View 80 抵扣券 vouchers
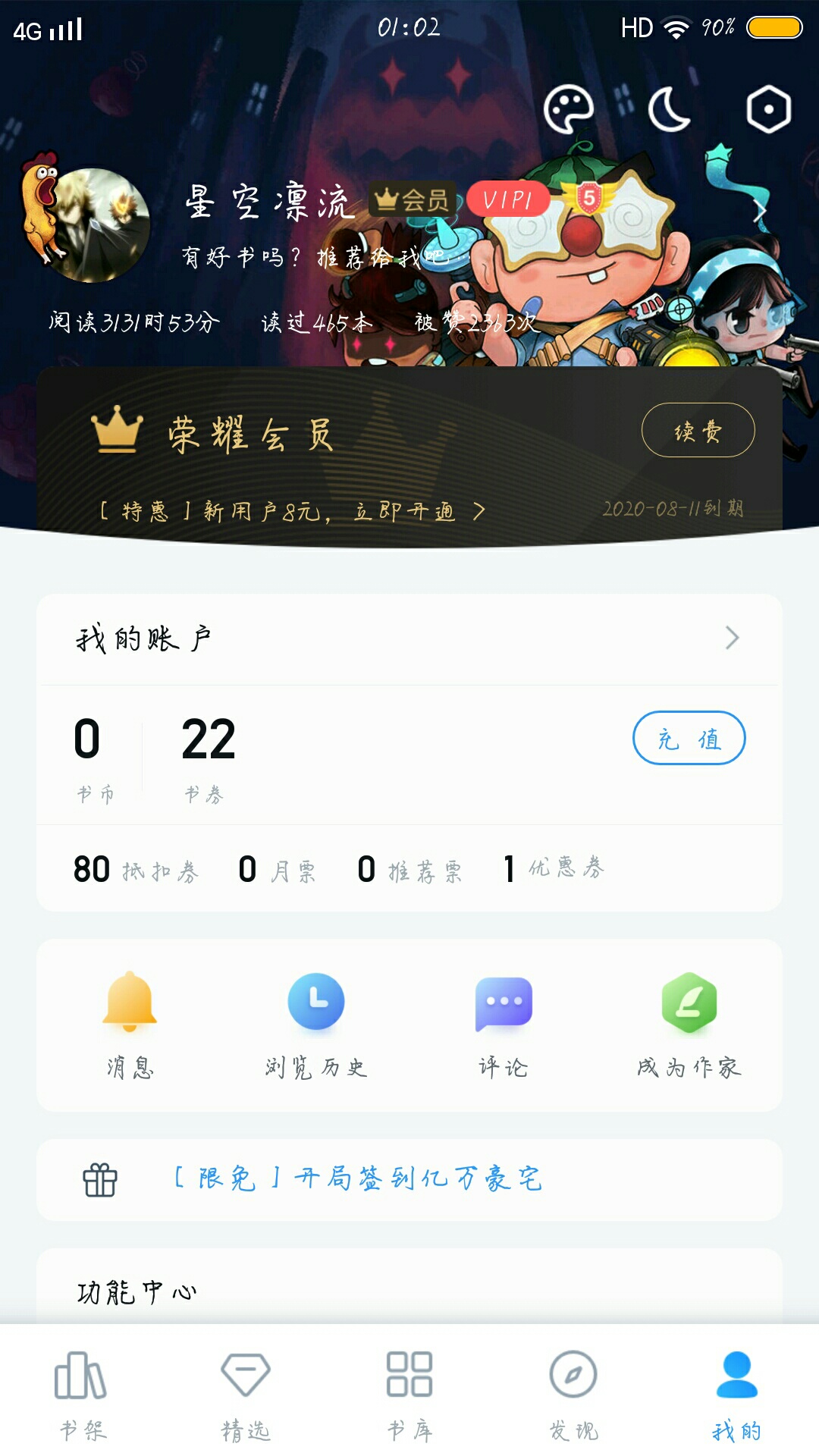819x1456 pixels. click(136, 870)
